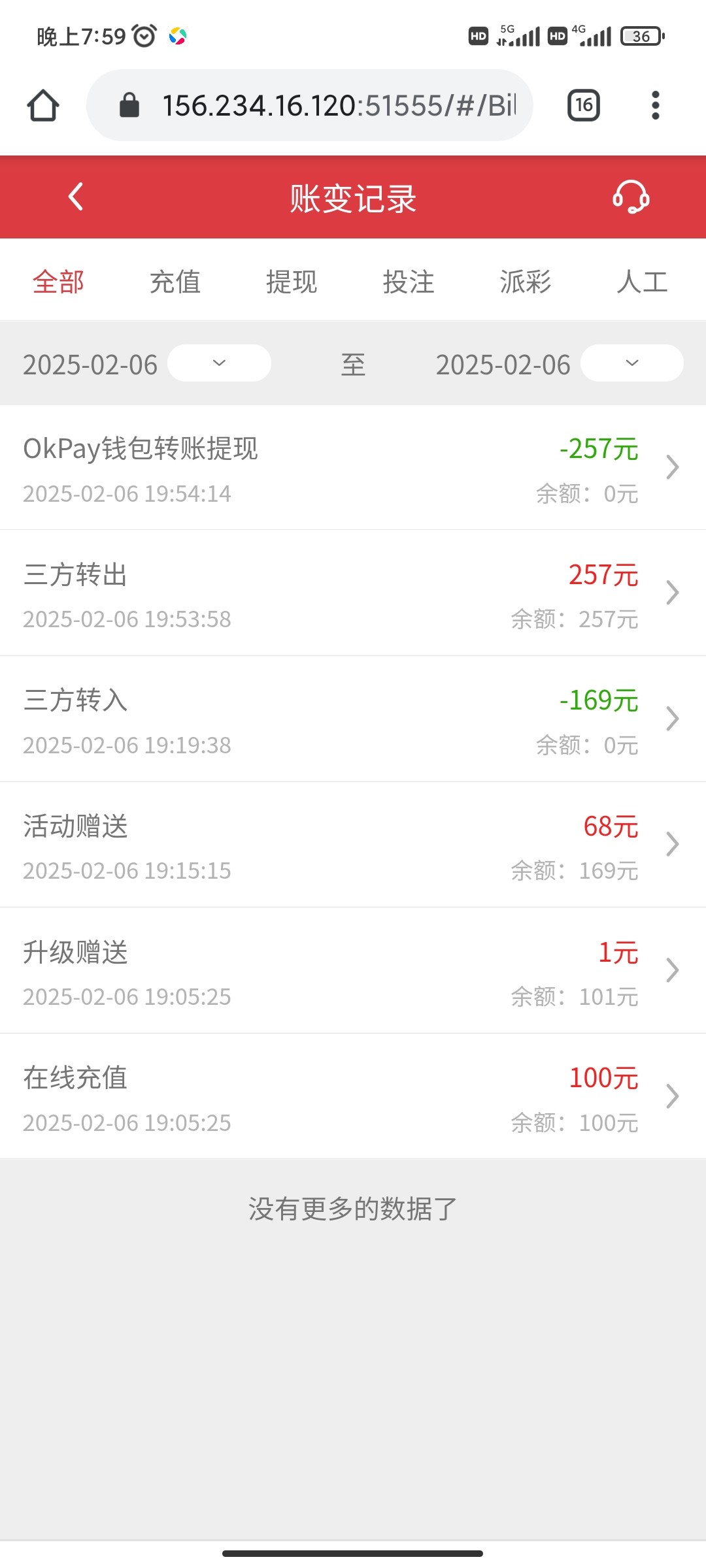Open the browser overflow menu
This screenshot has height=1568, width=706.
coord(655,106)
